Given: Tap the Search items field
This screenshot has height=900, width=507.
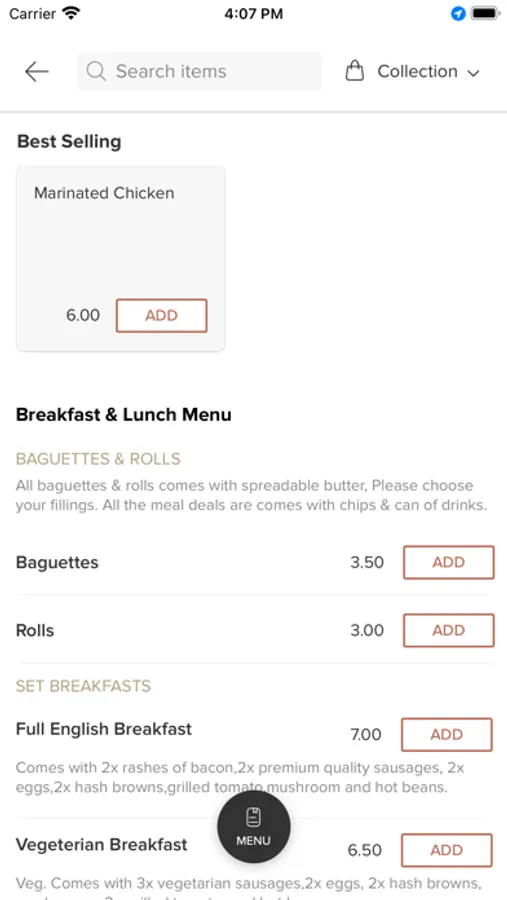Looking at the screenshot, I should pos(199,72).
